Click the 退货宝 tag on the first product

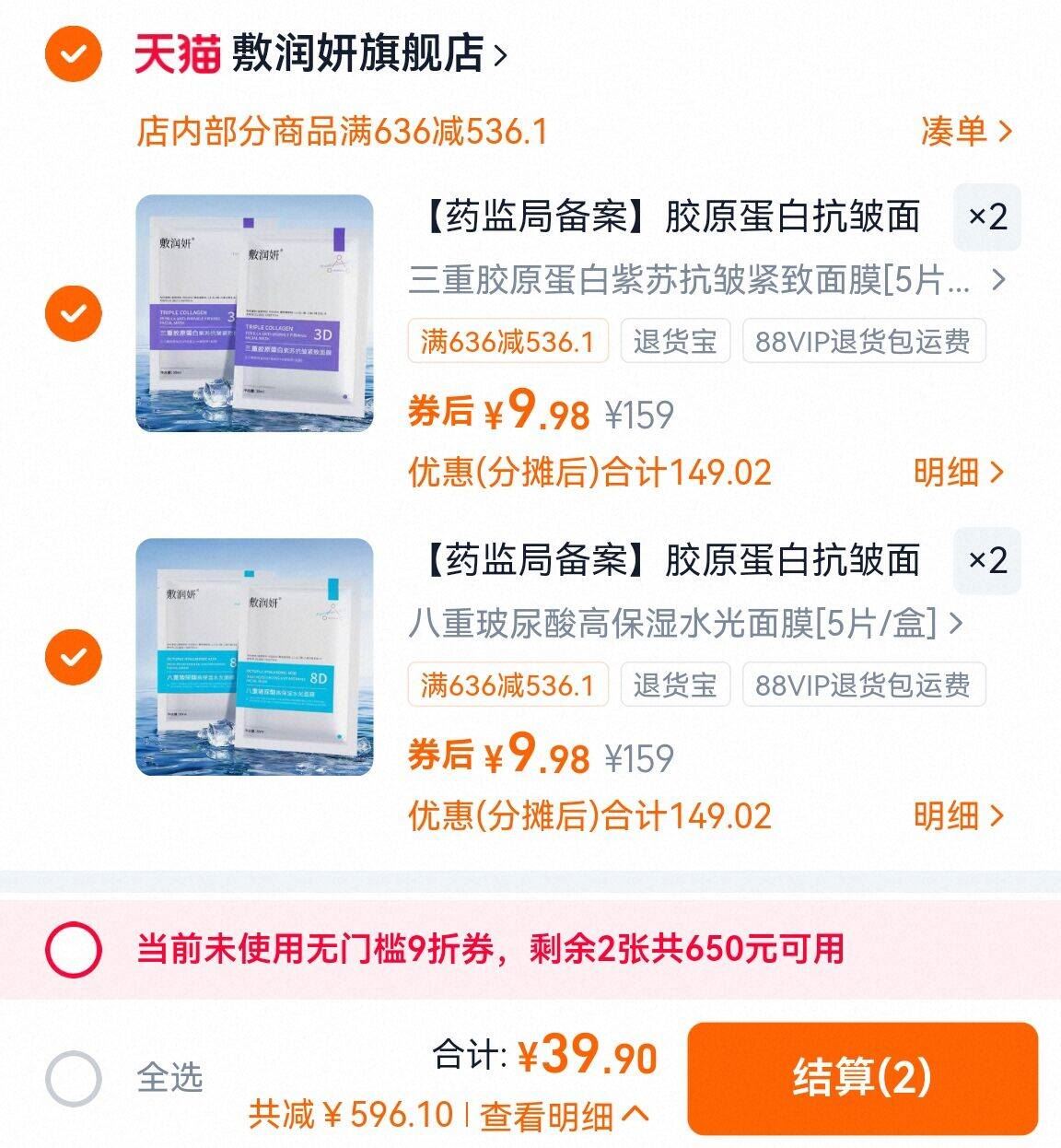tap(673, 341)
